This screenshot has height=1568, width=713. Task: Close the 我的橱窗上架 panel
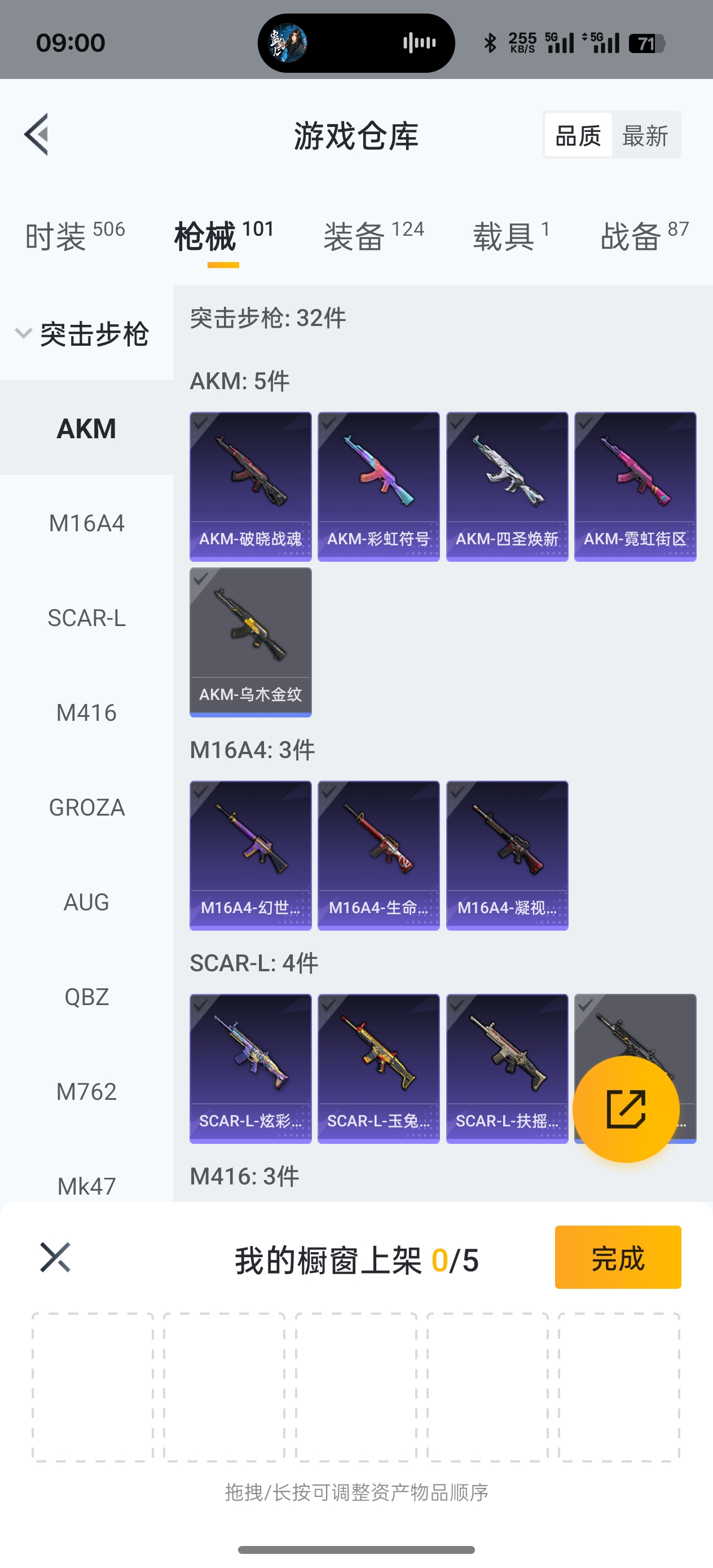click(55, 1258)
